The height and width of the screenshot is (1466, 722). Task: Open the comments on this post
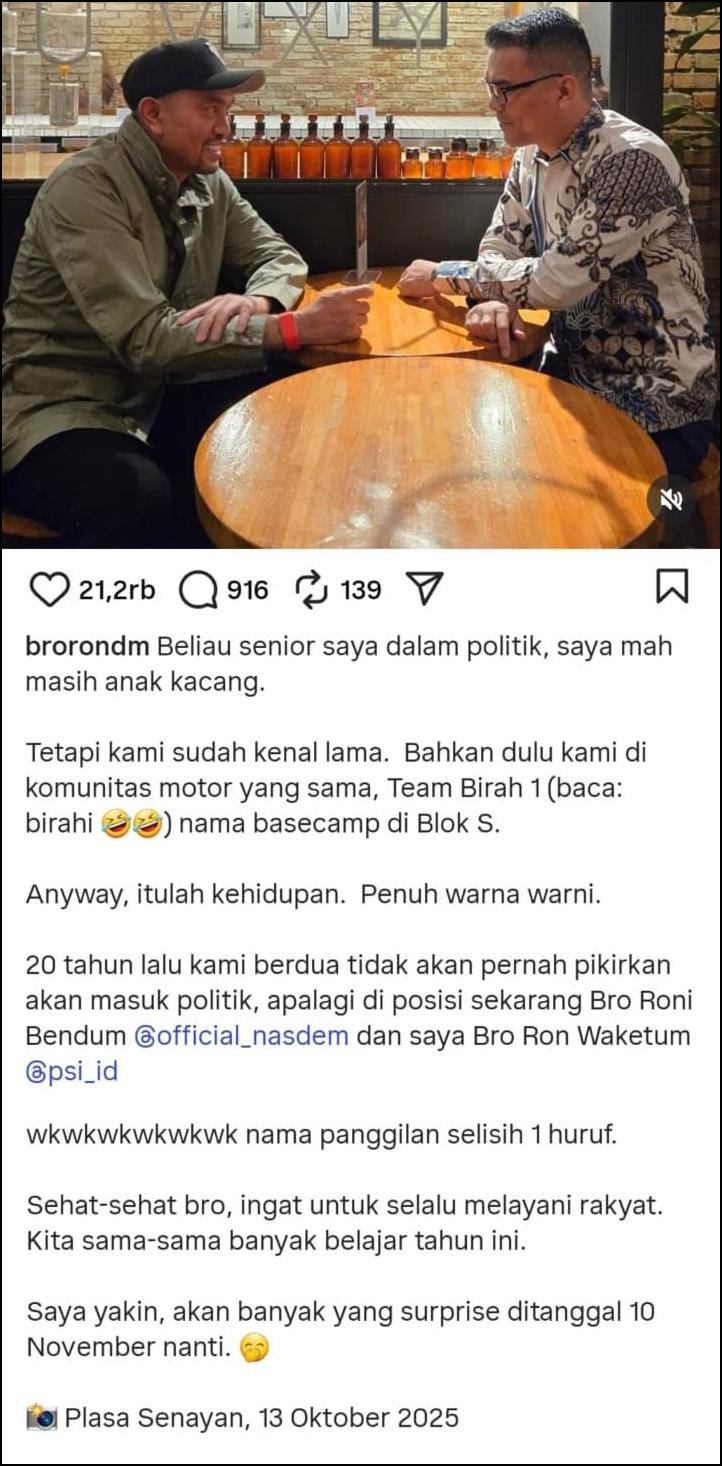(198, 590)
